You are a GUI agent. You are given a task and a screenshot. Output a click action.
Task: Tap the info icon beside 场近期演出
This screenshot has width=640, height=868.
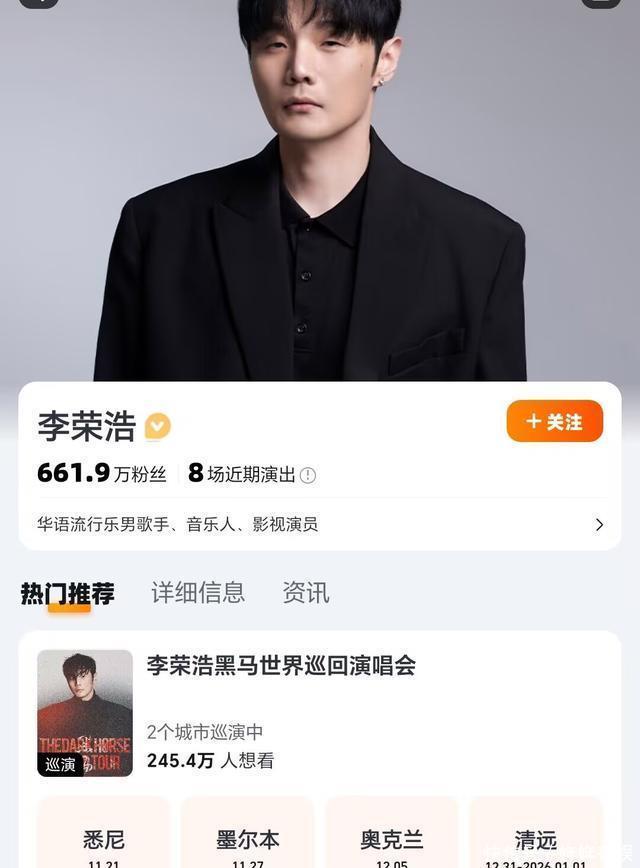point(308,476)
